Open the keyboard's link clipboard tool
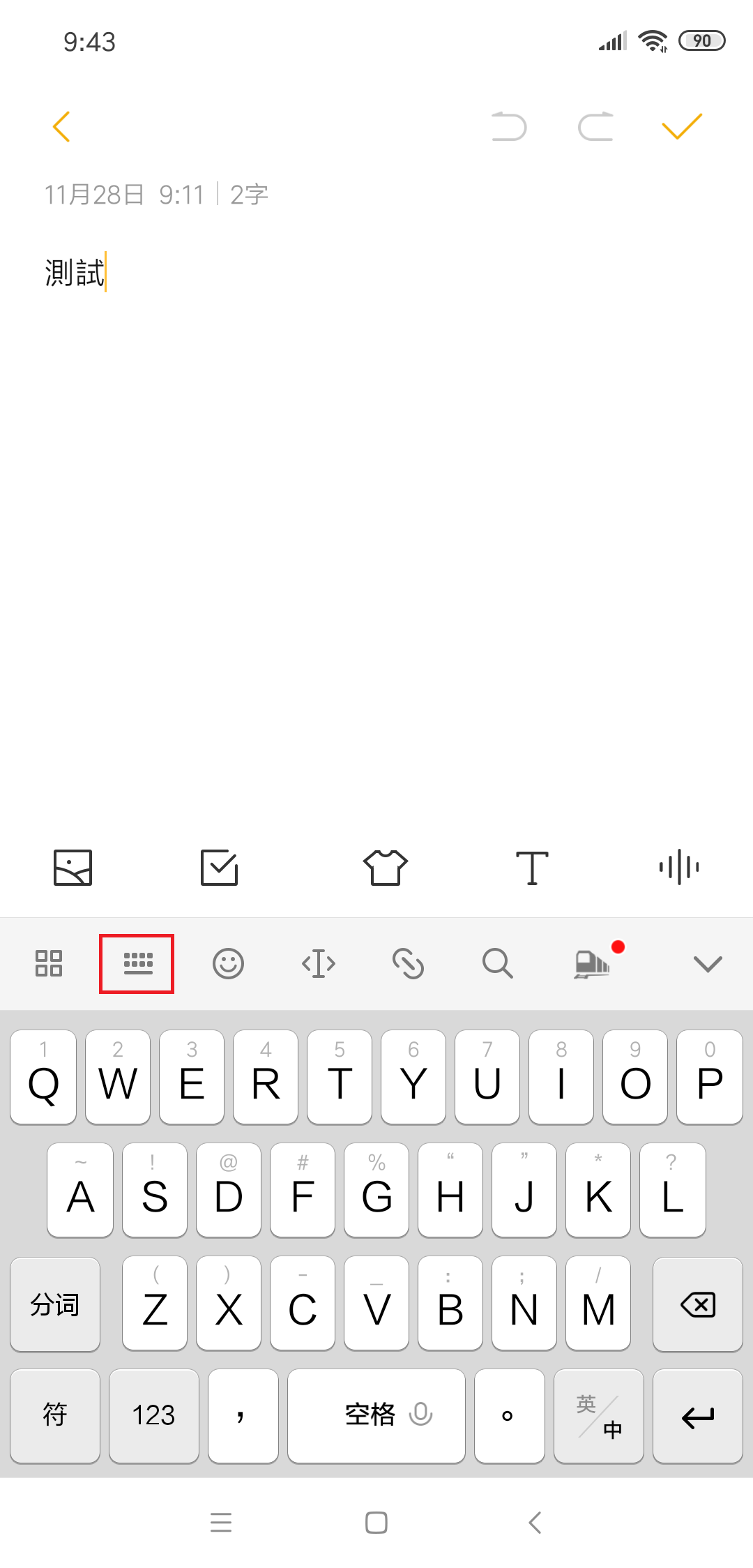The image size is (753, 1568). coord(408,963)
